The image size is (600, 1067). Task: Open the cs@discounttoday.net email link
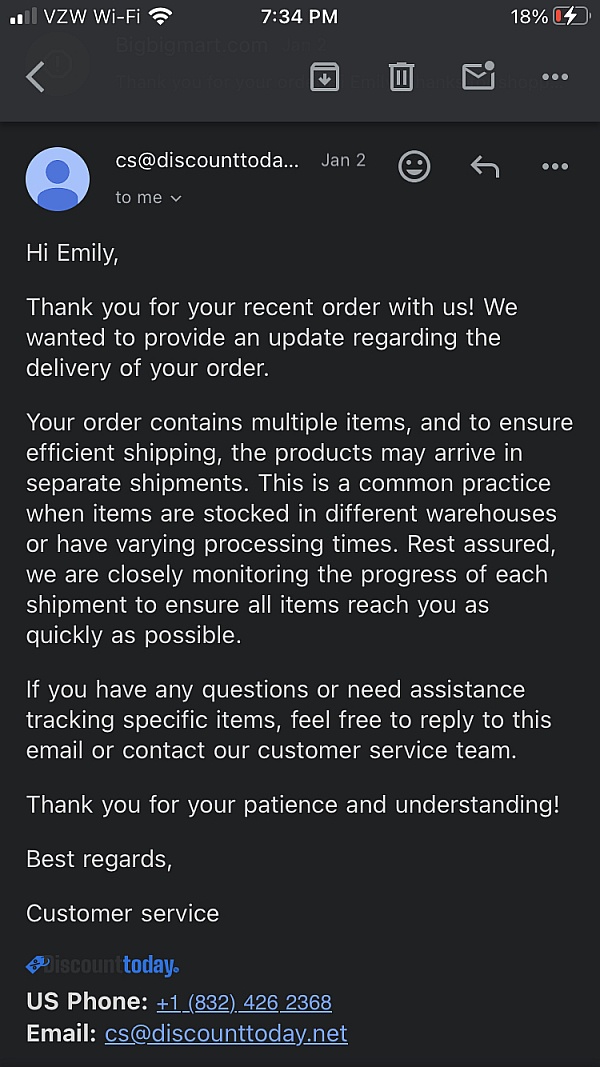coord(226,1034)
